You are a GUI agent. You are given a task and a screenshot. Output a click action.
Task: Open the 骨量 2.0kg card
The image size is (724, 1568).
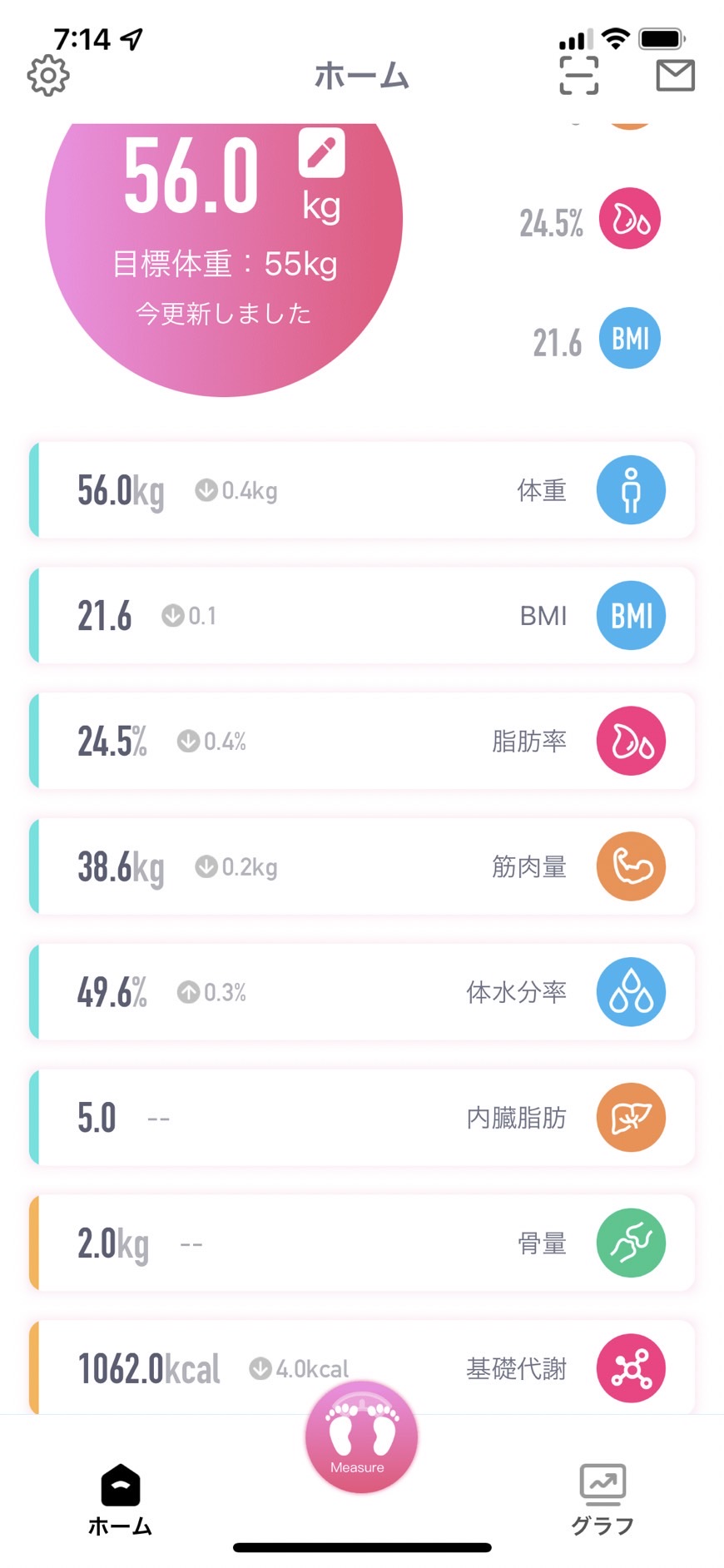pos(362,1243)
